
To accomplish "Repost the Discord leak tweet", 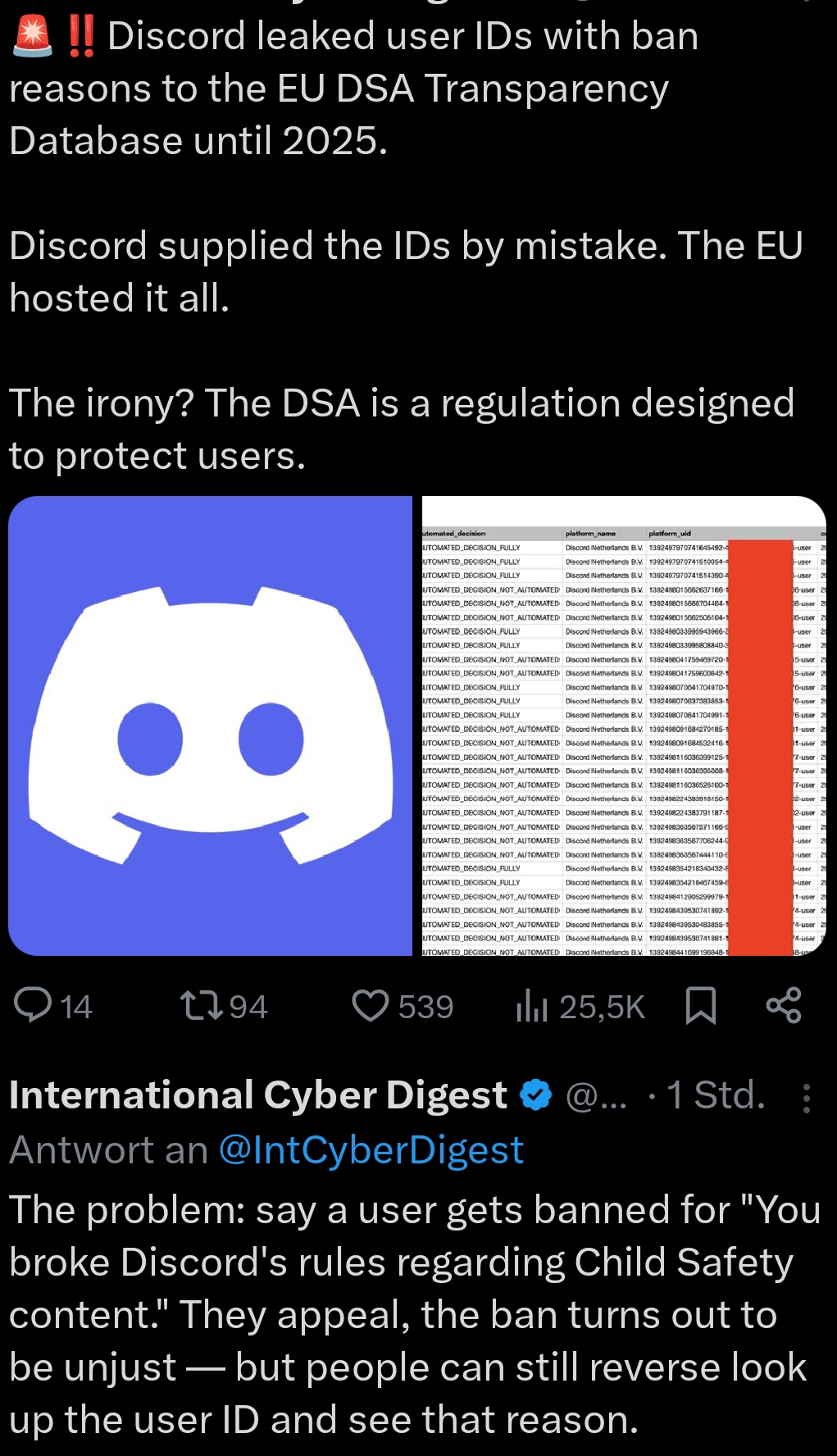I will (202, 1005).
